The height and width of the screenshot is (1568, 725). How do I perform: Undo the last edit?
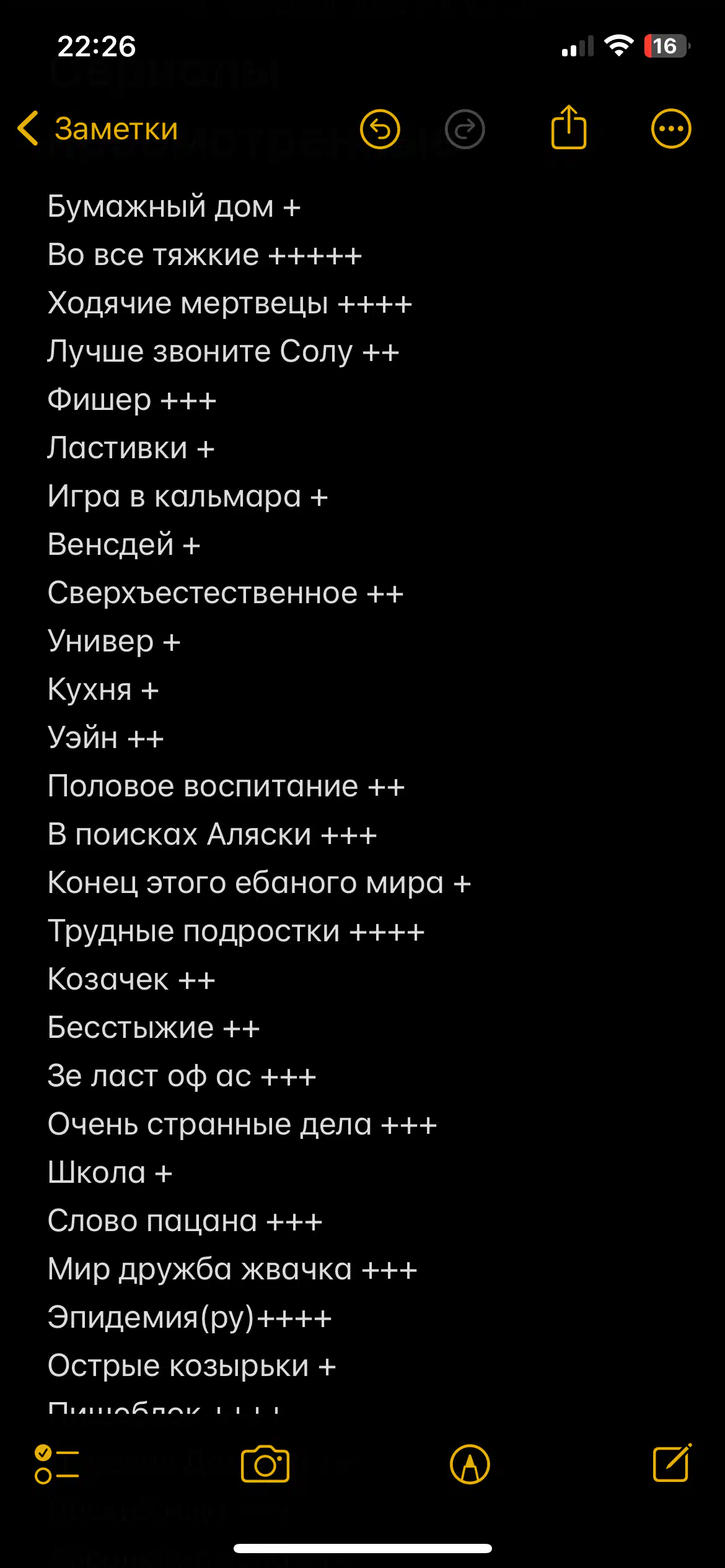(x=380, y=129)
